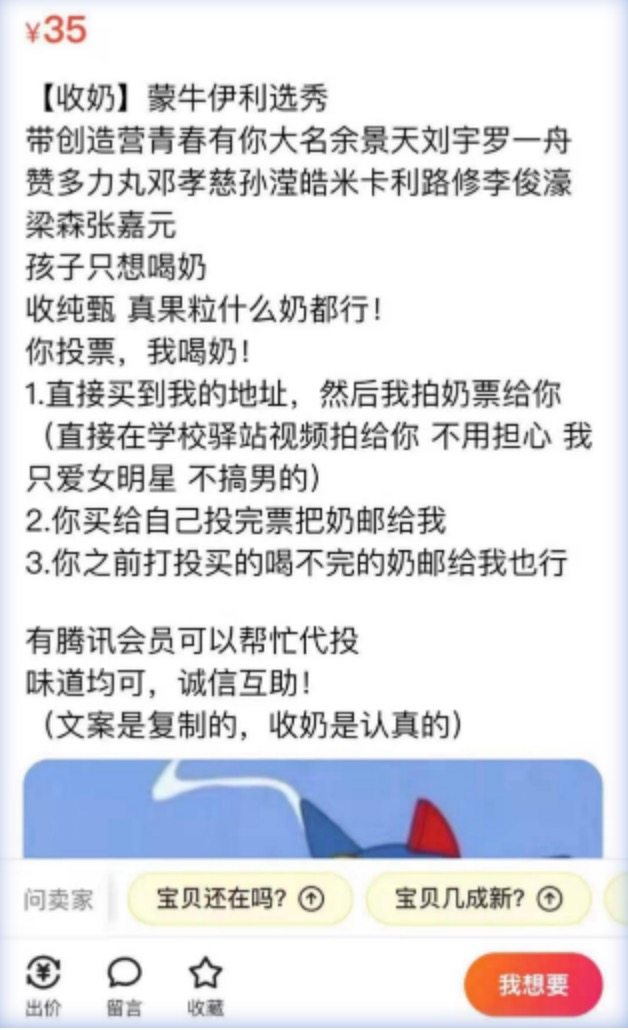Tap the 宝贝几成新? quick question chip

[478, 899]
